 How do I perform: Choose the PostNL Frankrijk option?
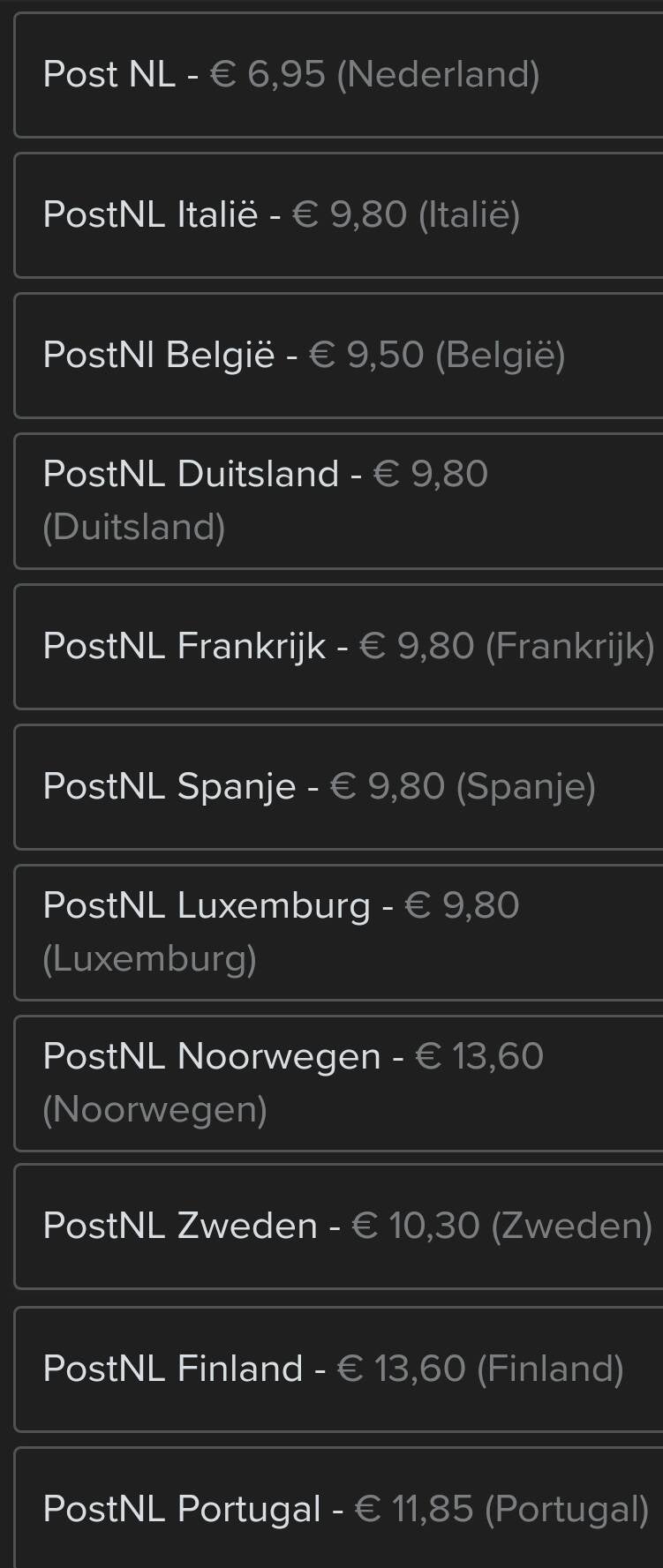339,647
